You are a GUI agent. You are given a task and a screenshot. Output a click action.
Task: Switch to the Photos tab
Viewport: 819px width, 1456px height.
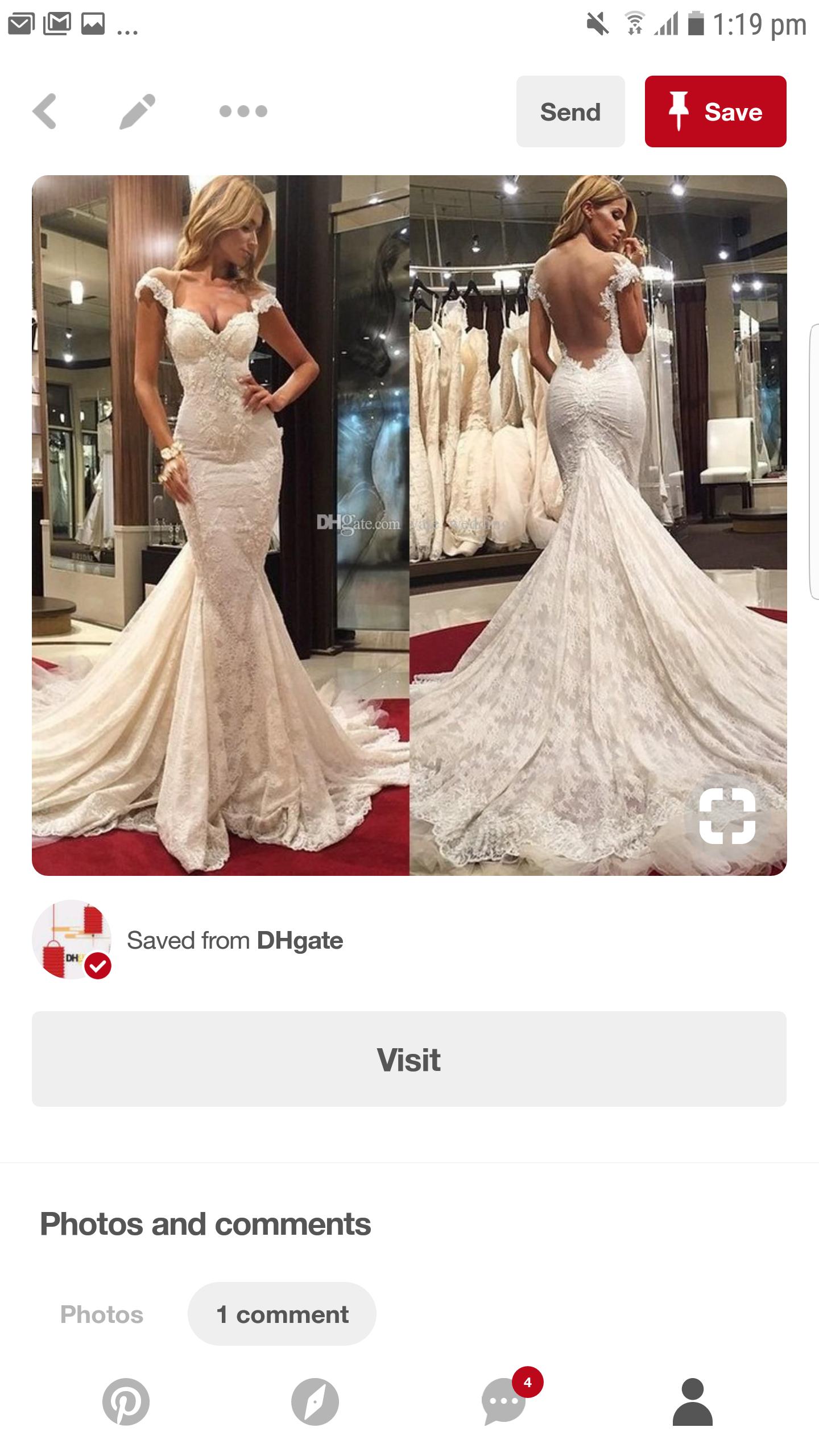102,1314
